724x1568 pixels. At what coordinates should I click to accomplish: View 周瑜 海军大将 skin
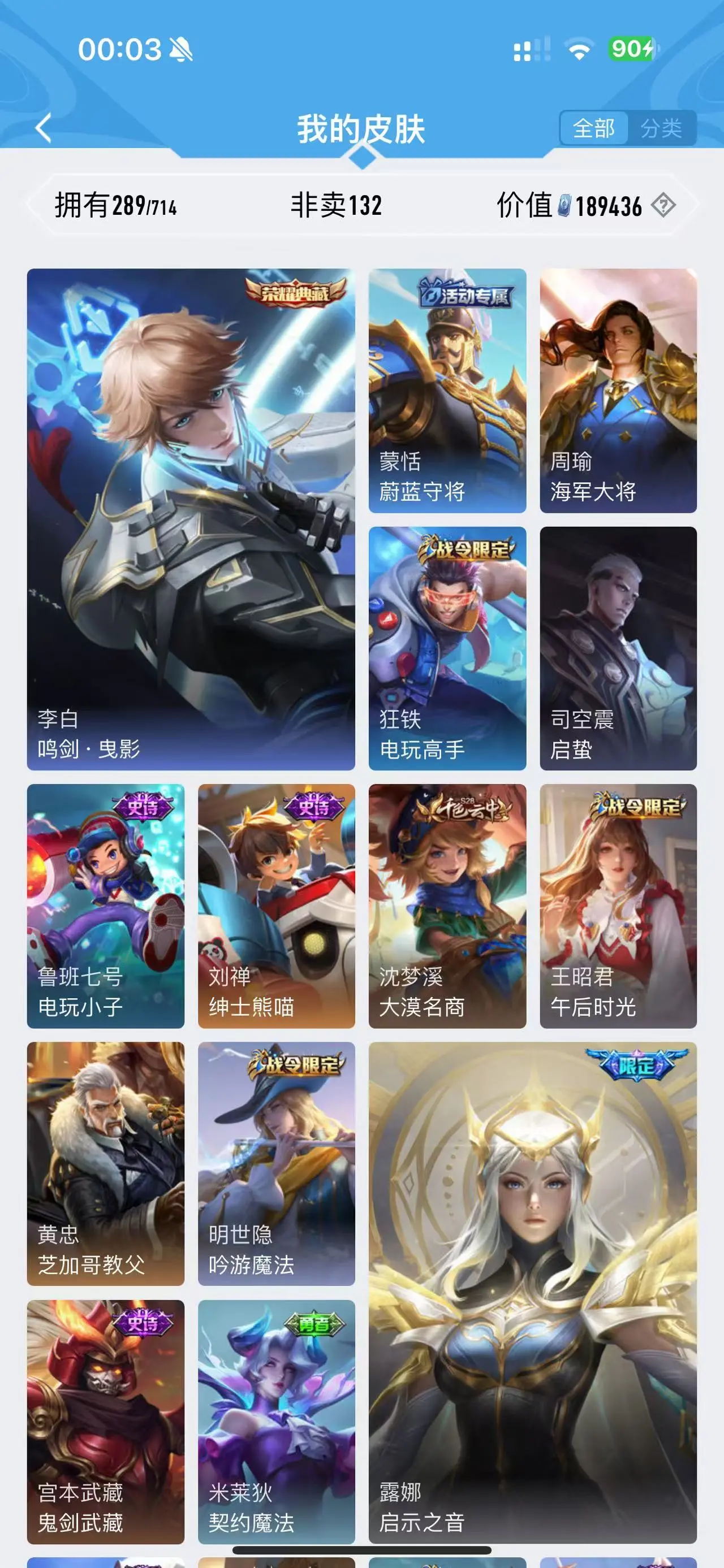coord(618,390)
